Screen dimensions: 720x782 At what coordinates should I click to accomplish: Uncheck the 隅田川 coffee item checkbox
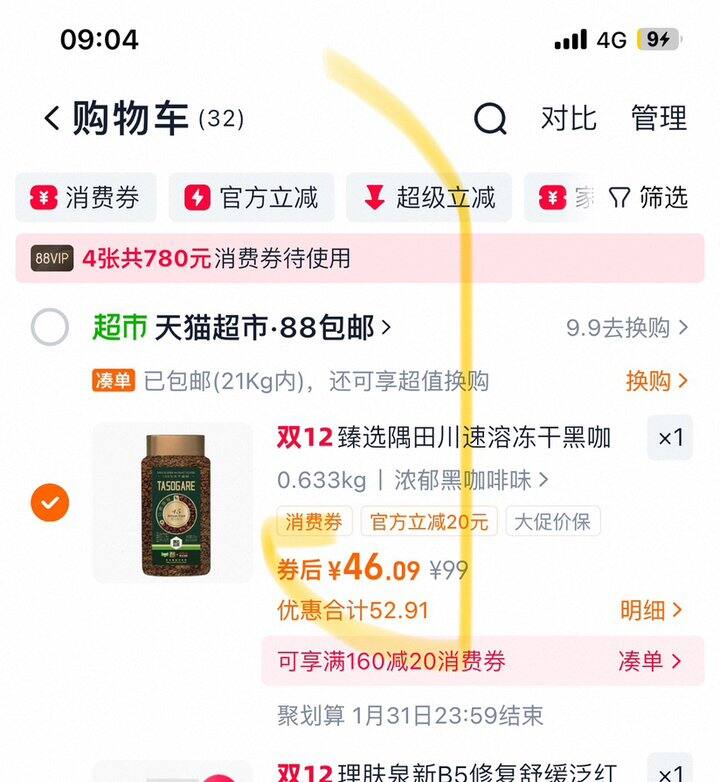(50, 502)
